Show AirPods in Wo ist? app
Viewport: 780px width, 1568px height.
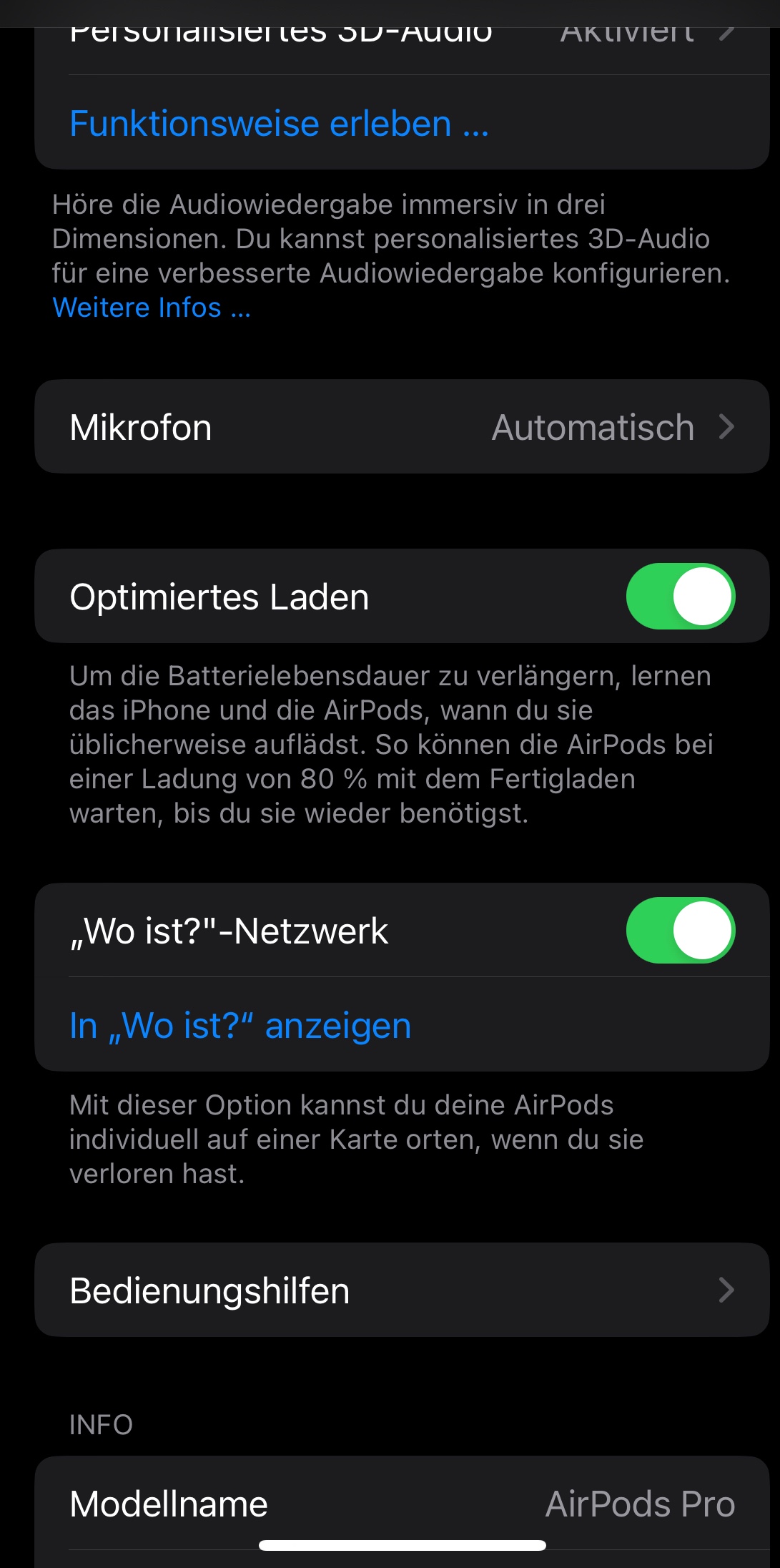point(240,1025)
